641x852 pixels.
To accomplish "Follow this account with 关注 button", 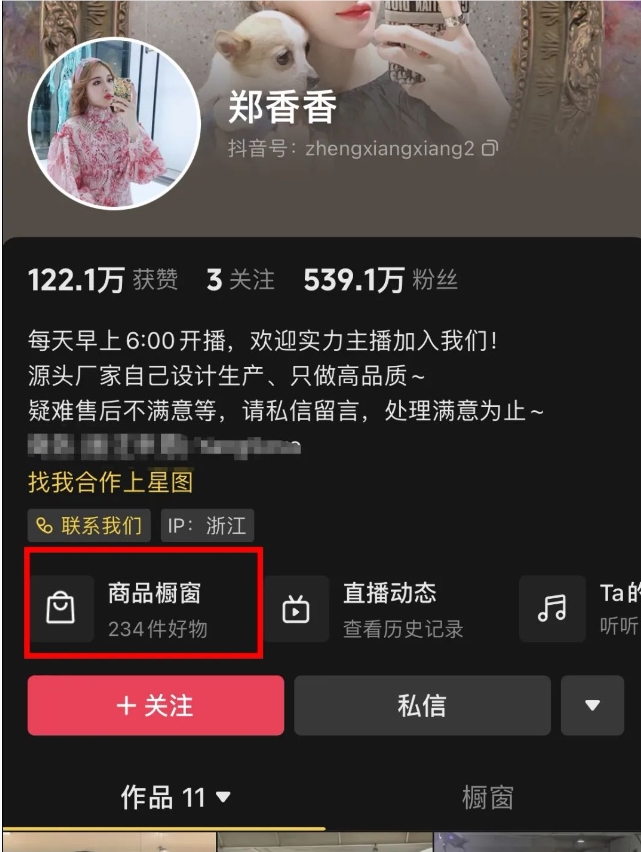I will tap(156, 705).
